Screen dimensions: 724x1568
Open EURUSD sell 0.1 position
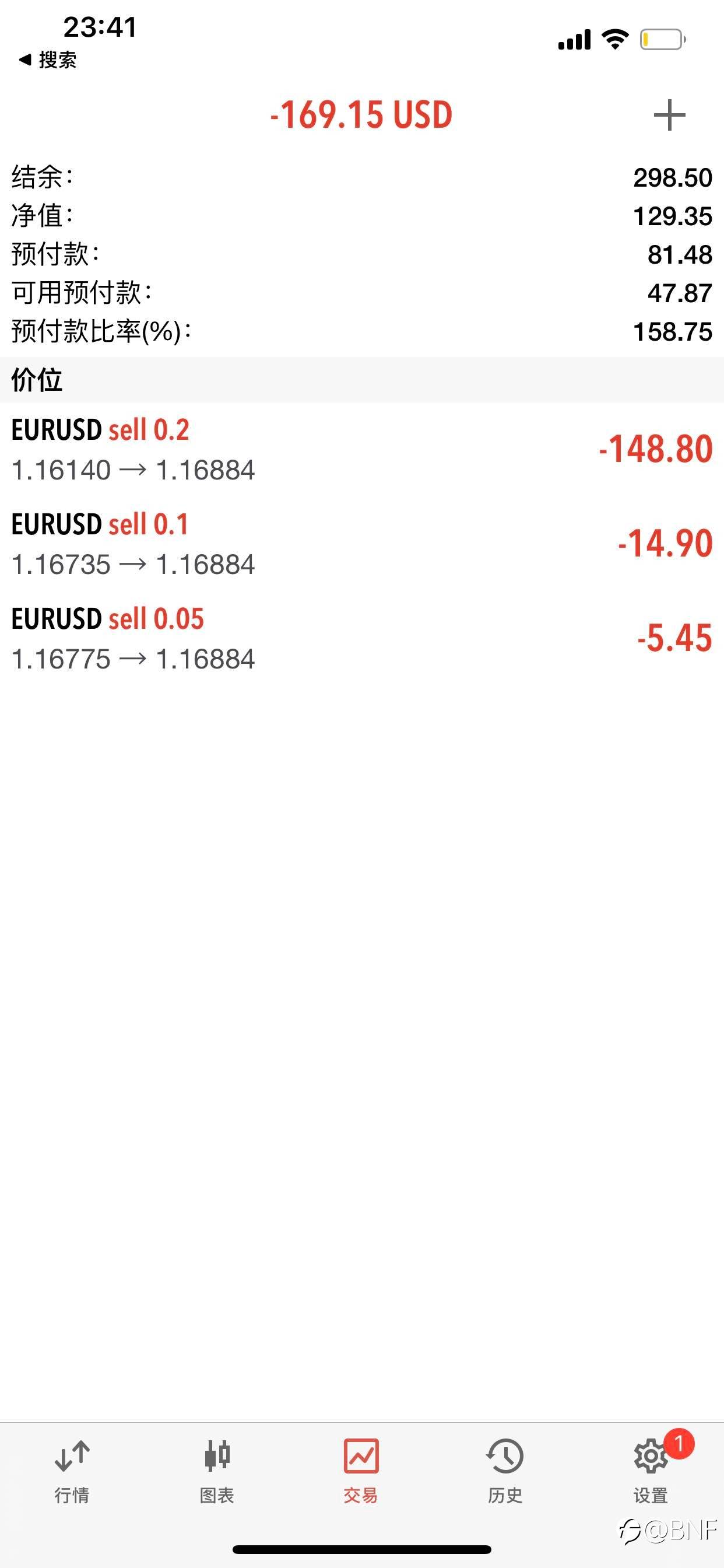click(x=362, y=544)
